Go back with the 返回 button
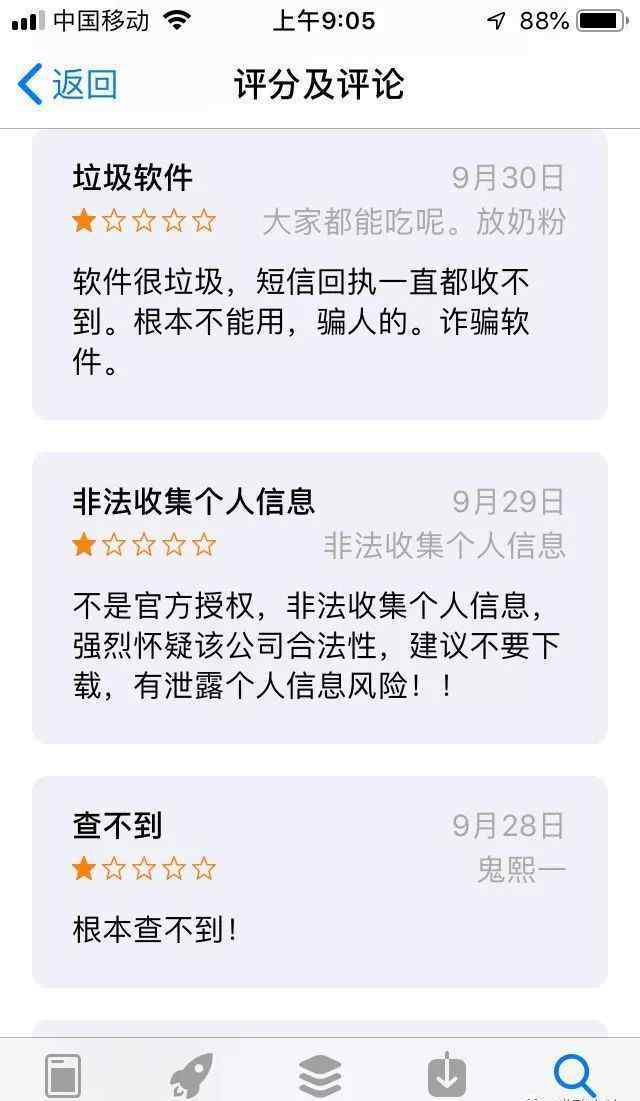The image size is (640, 1101). (67, 84)
